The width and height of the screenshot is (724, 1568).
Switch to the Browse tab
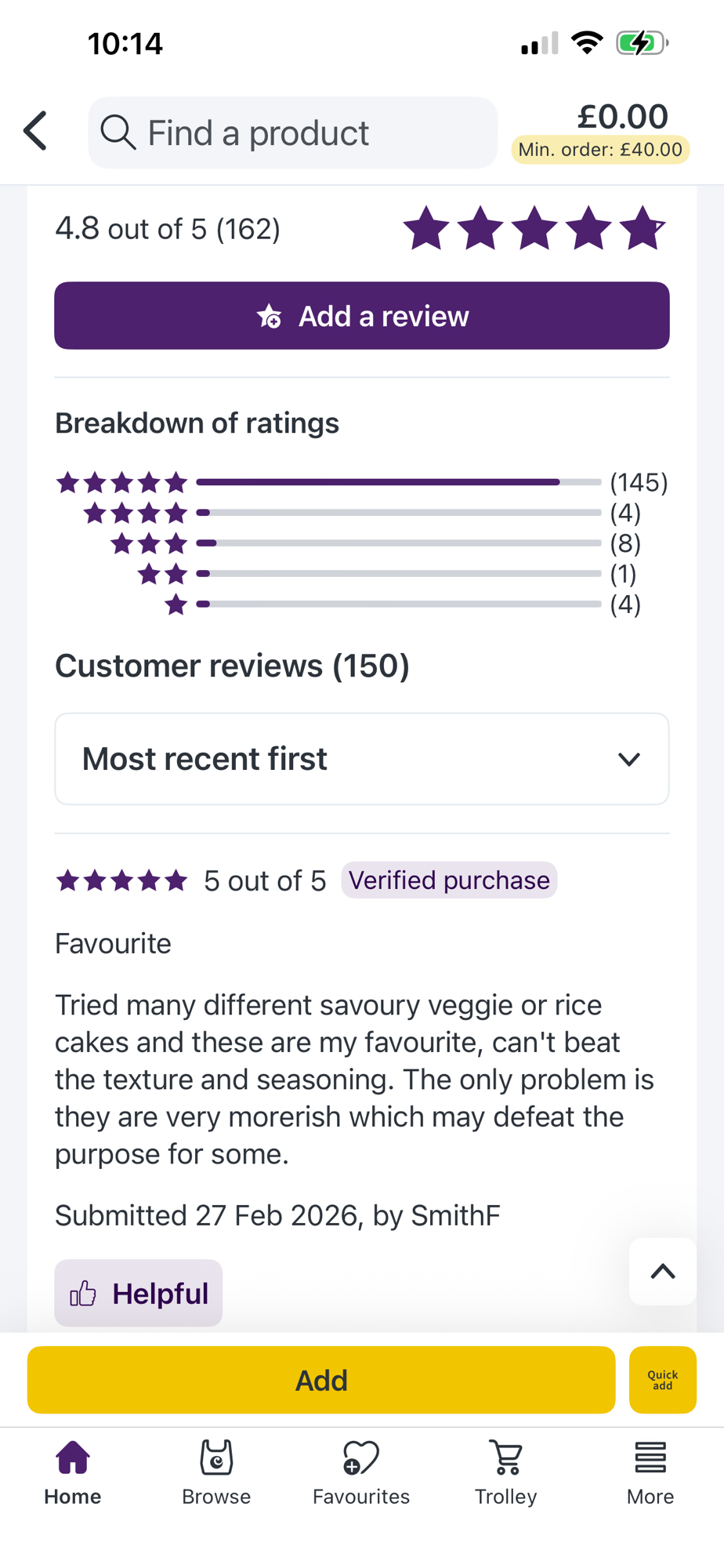pyautogui.click(x=216, y=1472)
